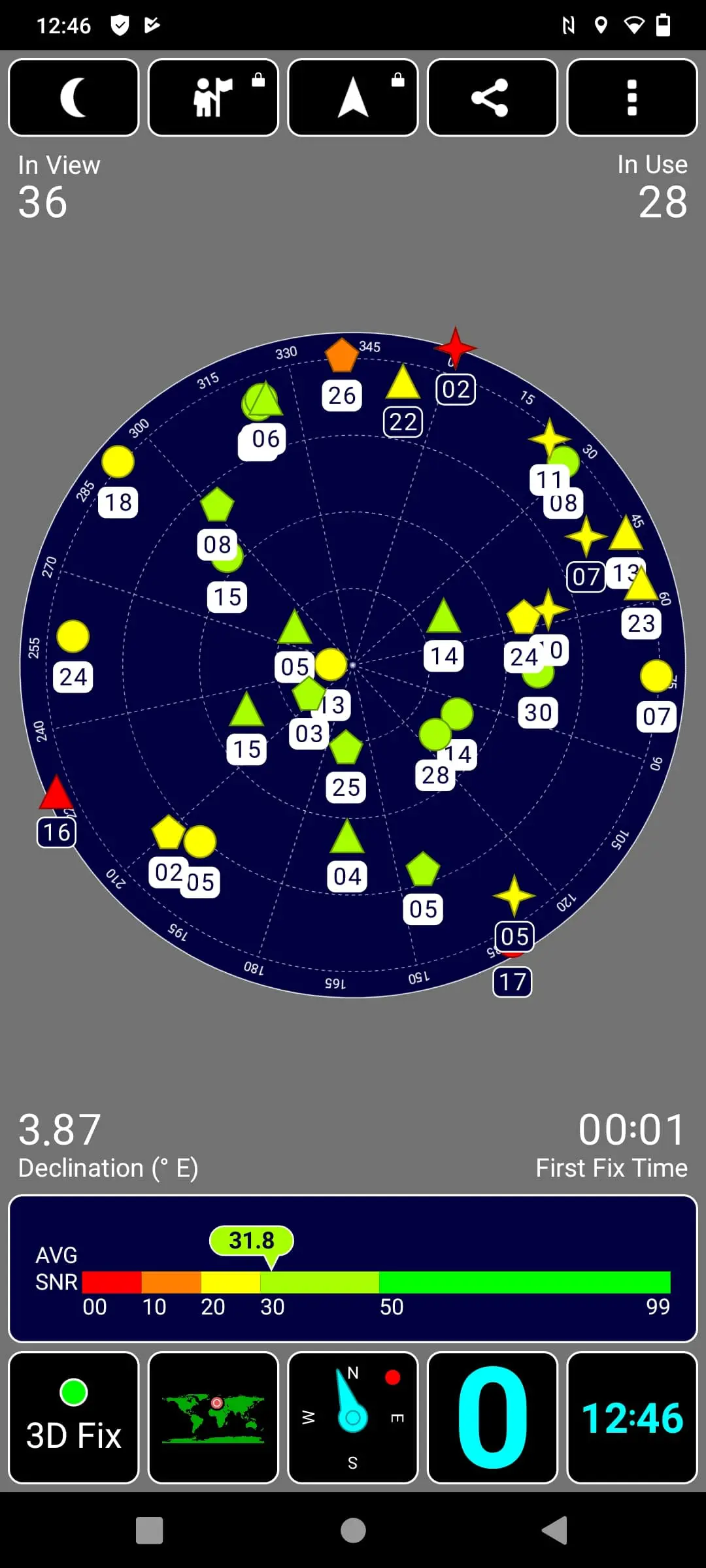Tap the AVG SNR signal bar panel
Viewport: 706px width, 1568px height.
point(353,1269)
